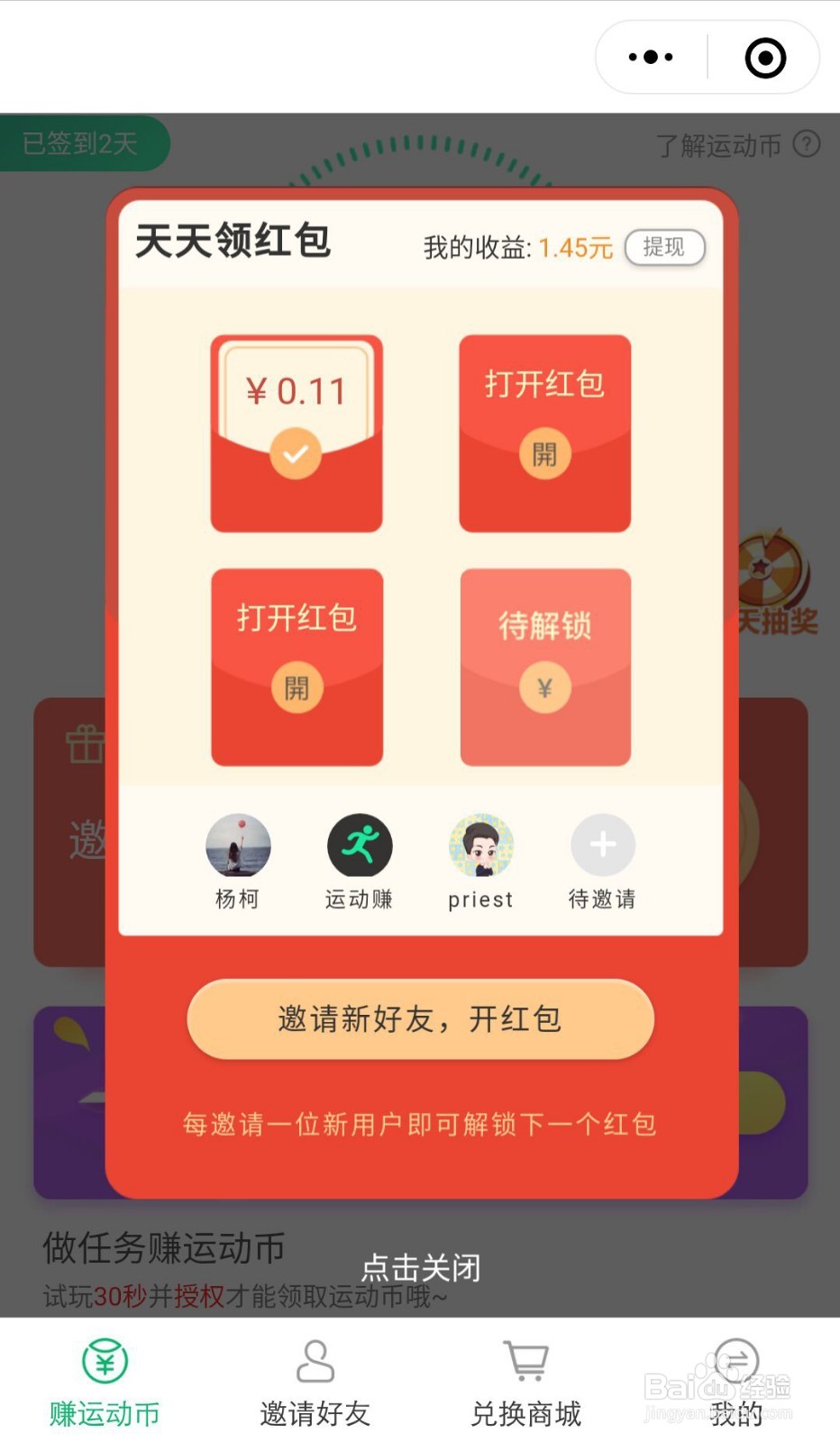Click the 提现 withdraw button
This screenshot has height=1442, width=840.
click(x=664, y=247)
